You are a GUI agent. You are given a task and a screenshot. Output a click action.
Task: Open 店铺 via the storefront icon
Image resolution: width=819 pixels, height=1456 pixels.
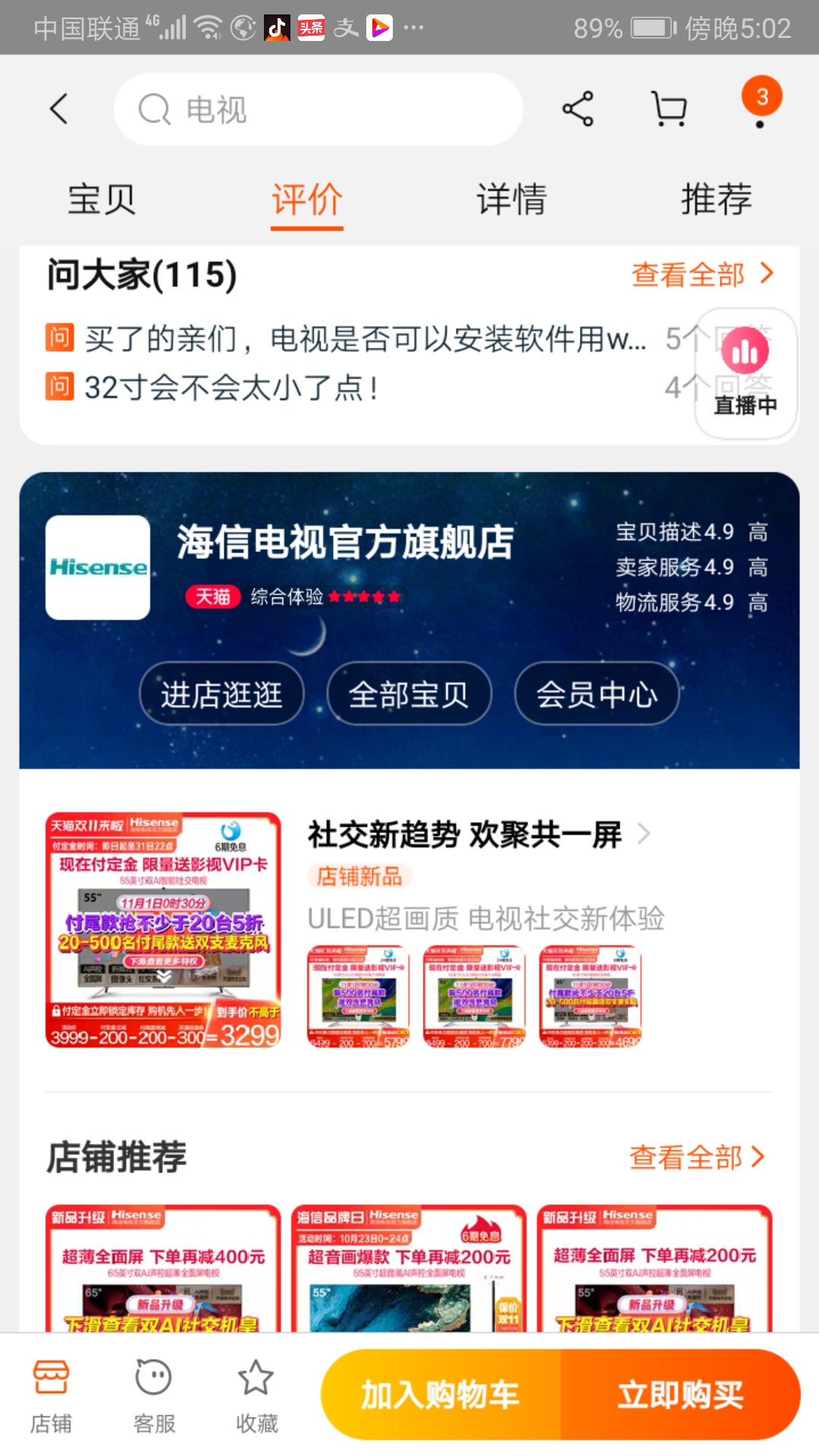pos(51,1394)
